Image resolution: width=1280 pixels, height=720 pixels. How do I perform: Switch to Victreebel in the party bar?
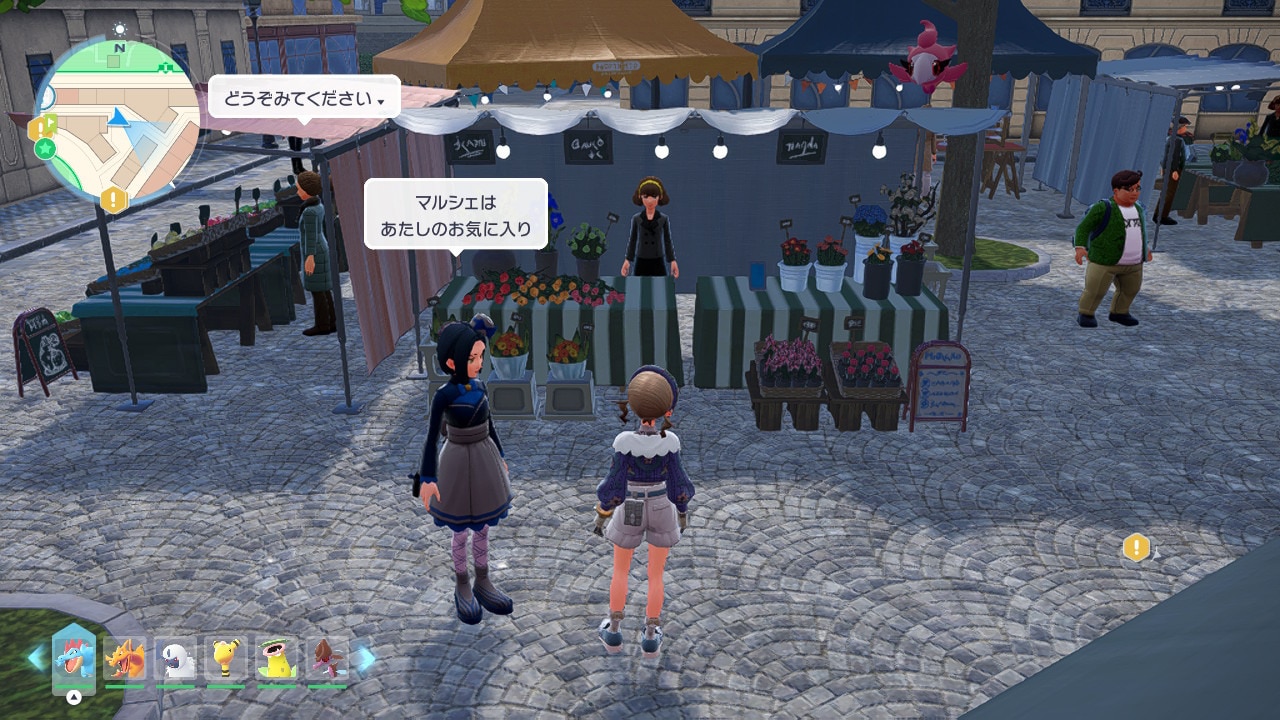click(277, 659)
